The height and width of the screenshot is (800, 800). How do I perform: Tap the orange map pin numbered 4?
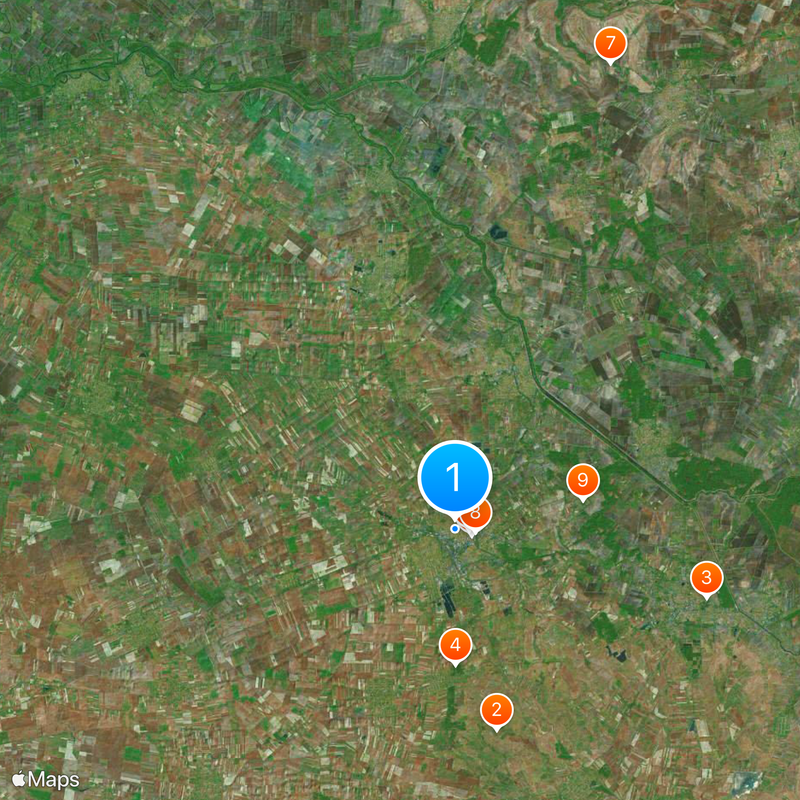pyautogui.click(x=455, y=645)
